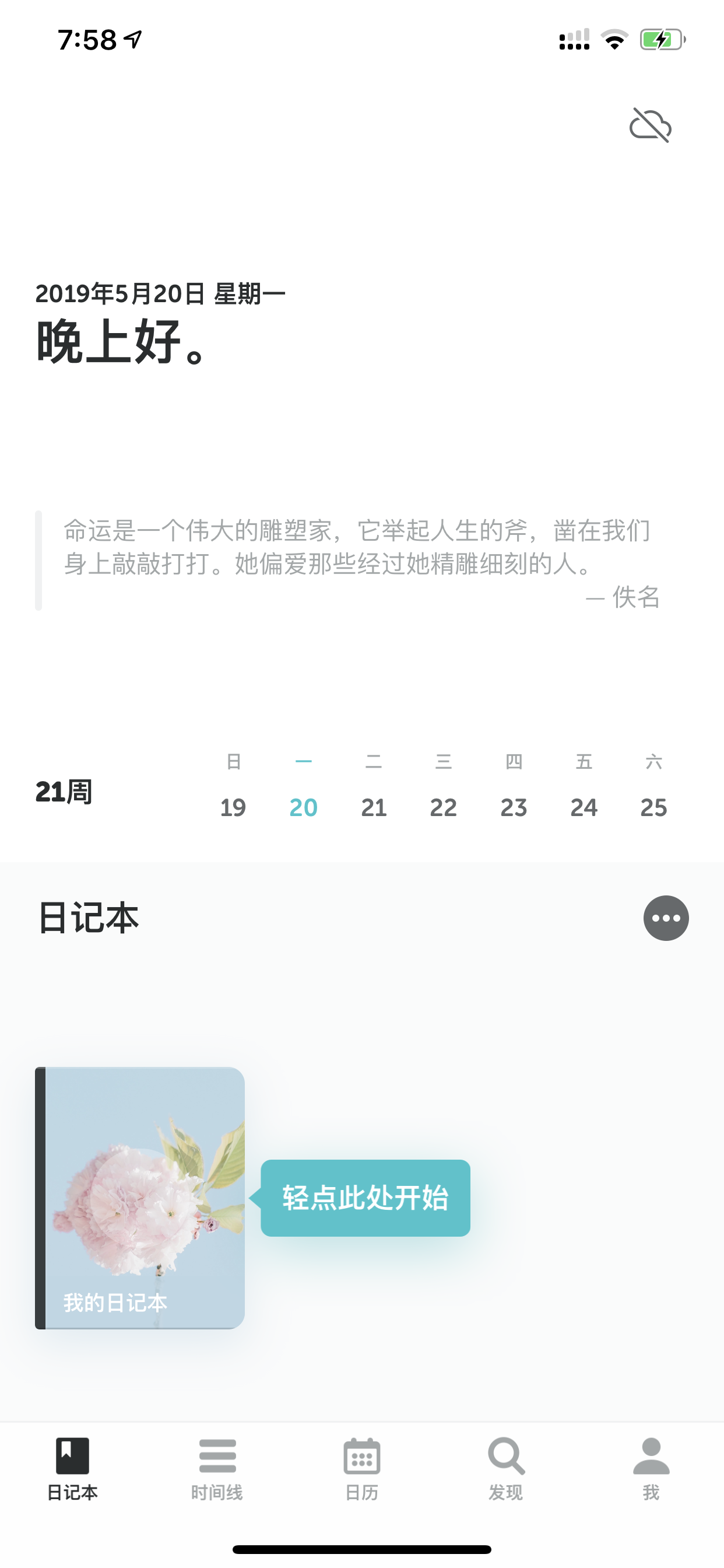724x1568 pixels.
Task: Select Sunday the 19th in week strip
Action: [x=233, y=786]
